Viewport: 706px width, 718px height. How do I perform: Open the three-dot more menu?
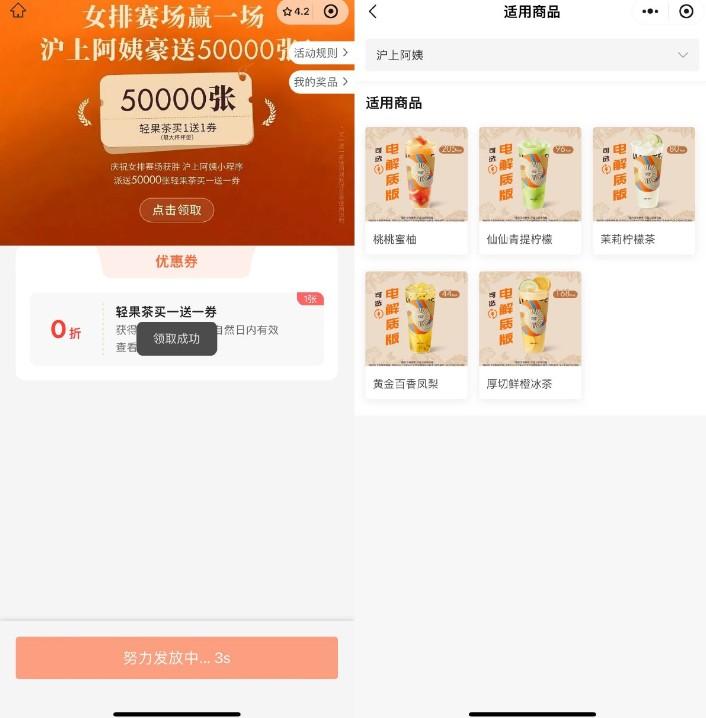click(650, 12)
